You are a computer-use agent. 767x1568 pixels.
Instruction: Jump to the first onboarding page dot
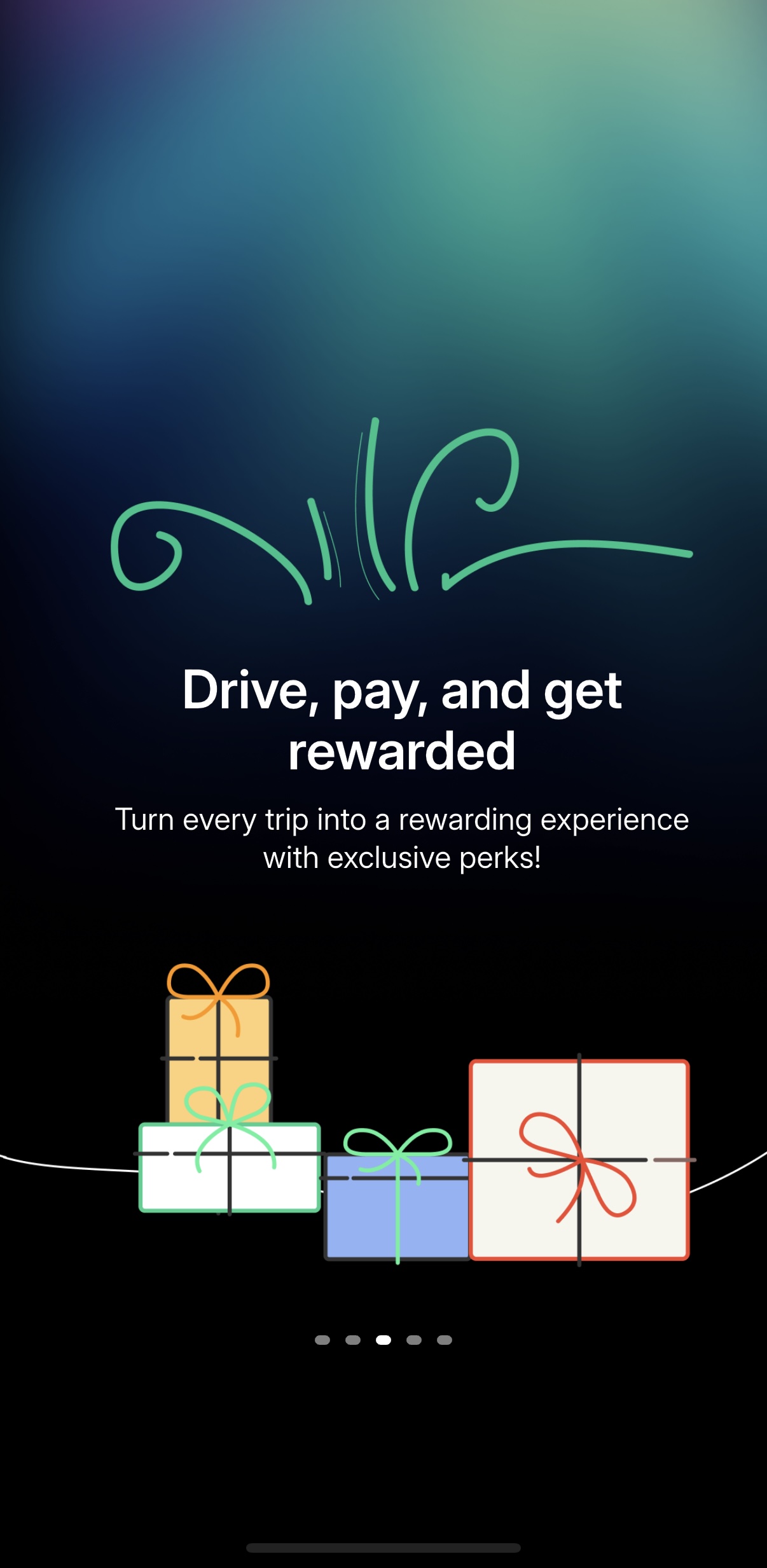pos(322,1340)
